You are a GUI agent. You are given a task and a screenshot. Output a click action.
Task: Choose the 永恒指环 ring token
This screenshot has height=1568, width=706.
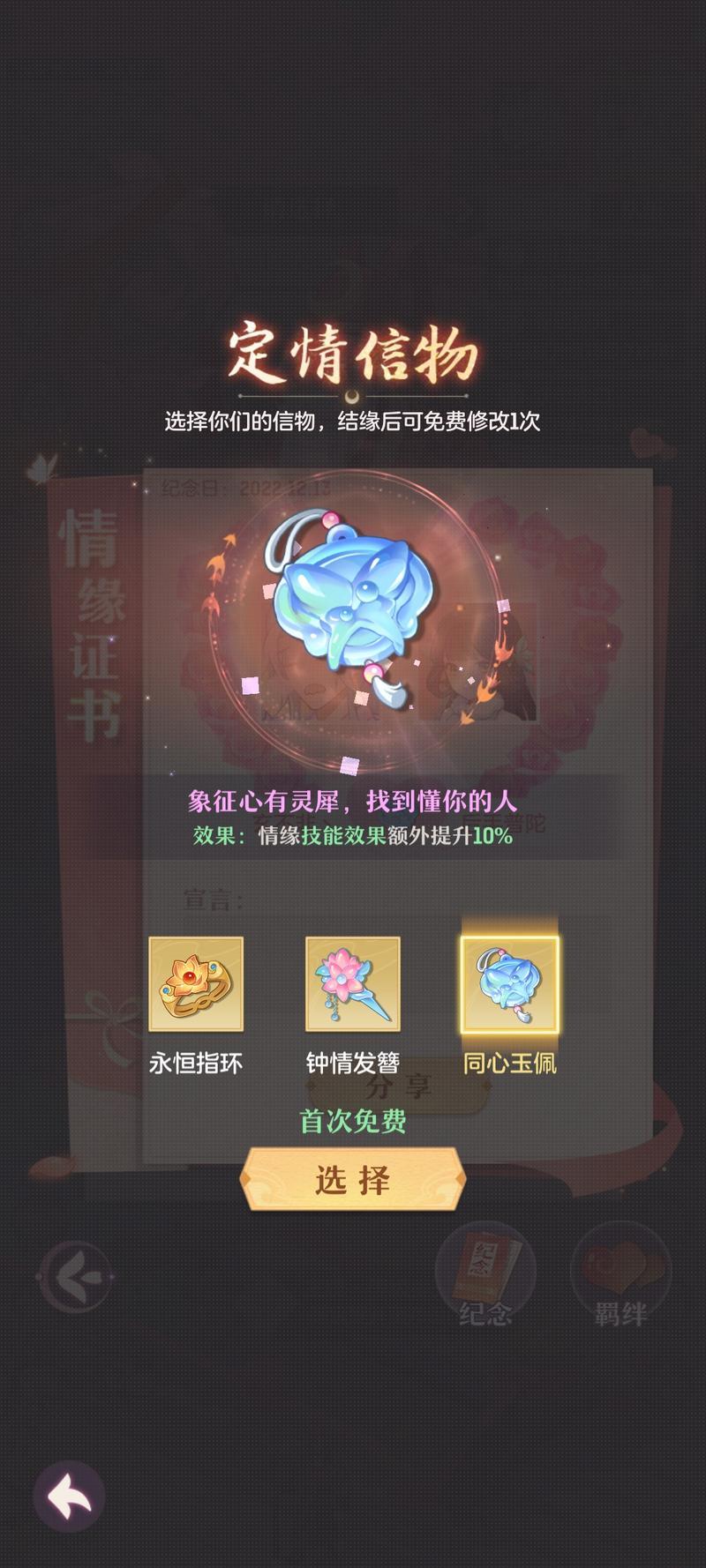click(196, 984)
